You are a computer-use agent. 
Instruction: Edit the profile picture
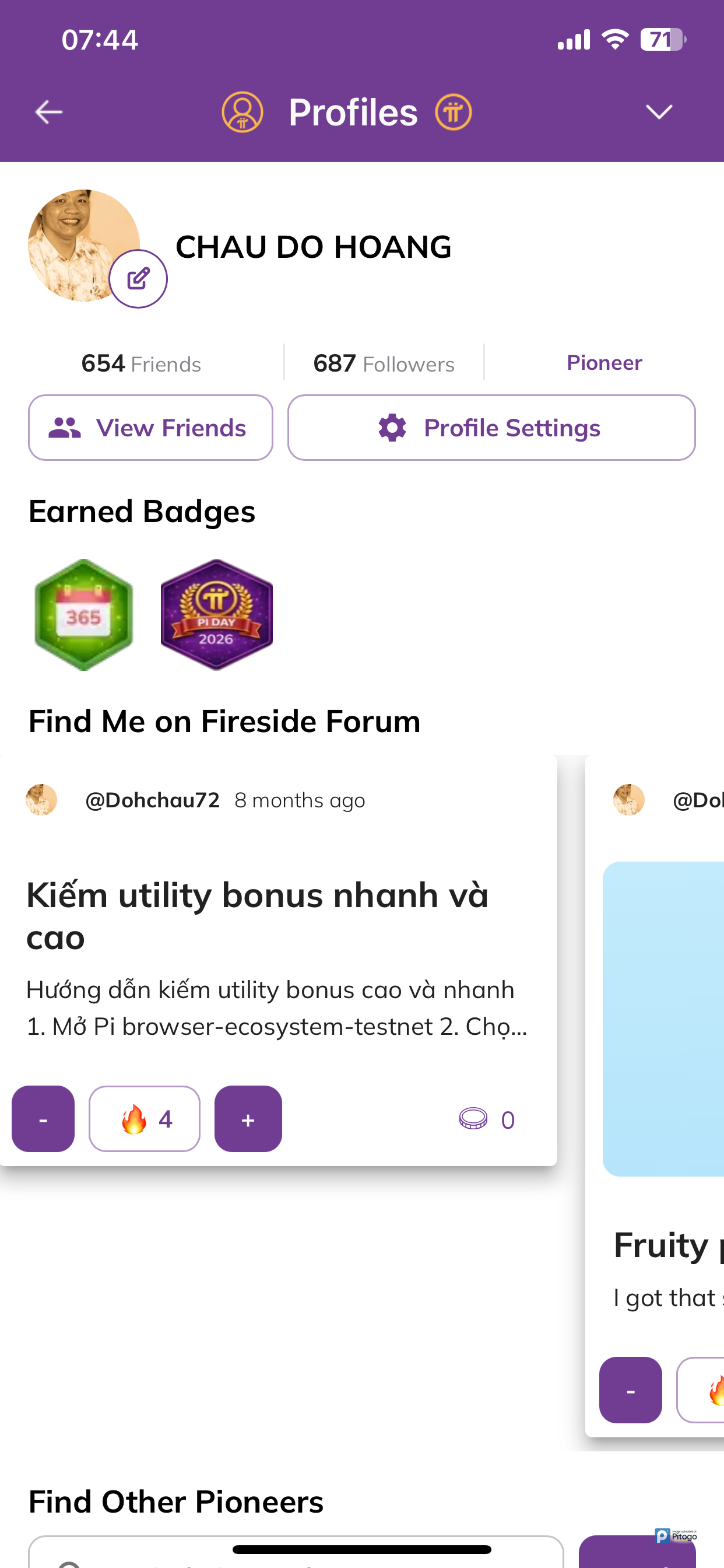[138, 279]
